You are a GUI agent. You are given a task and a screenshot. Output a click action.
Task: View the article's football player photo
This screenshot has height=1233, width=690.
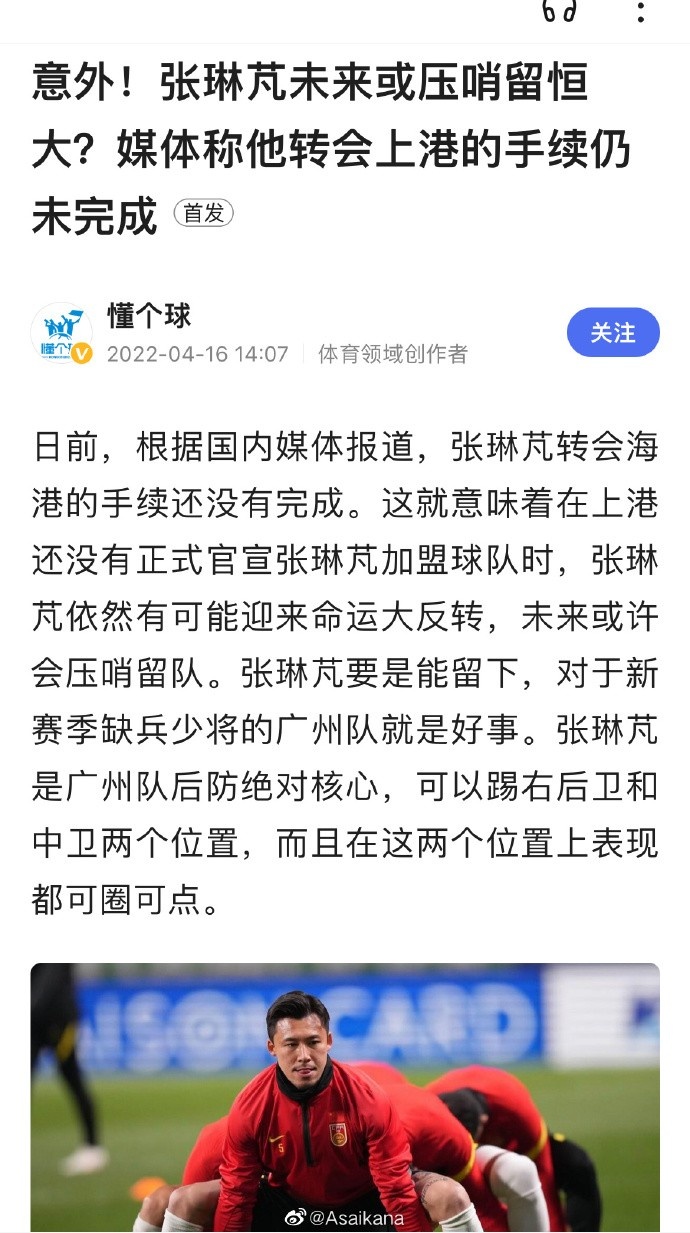[x=345, y=1097]
